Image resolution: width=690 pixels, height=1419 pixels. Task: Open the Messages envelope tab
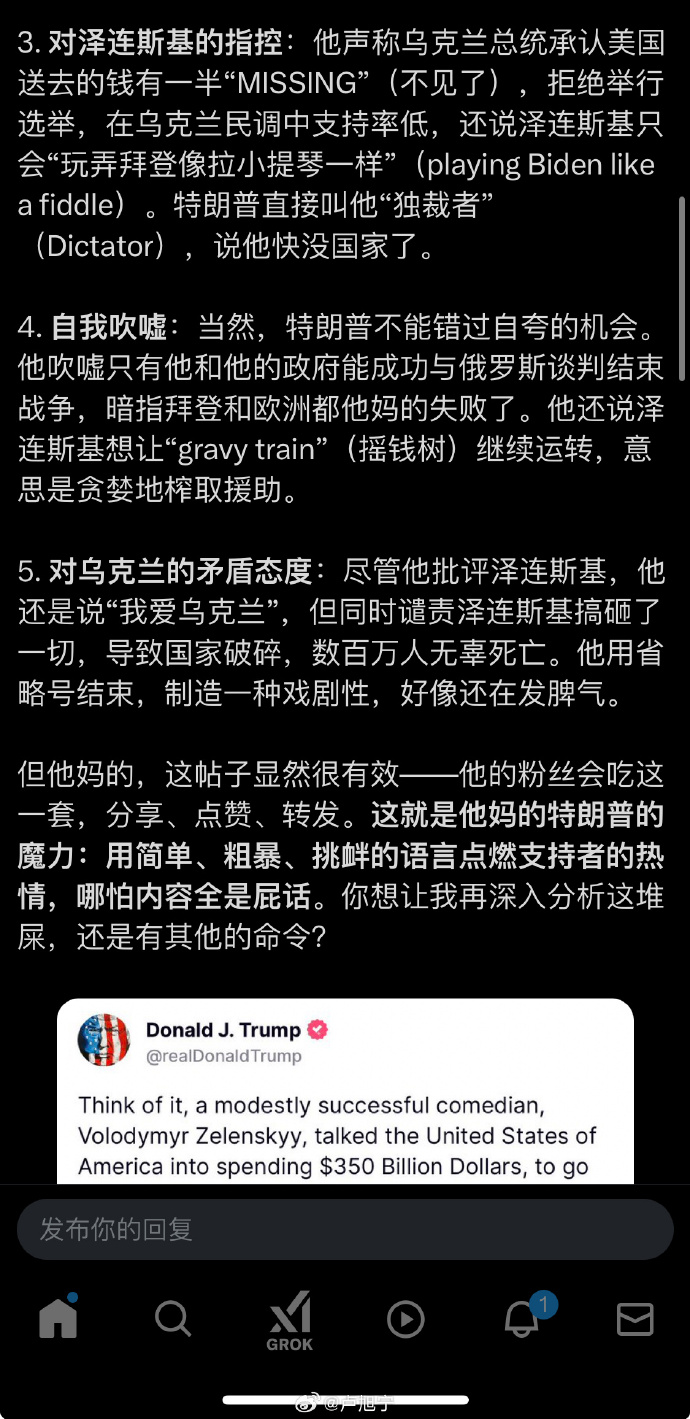coord(635,1319)
